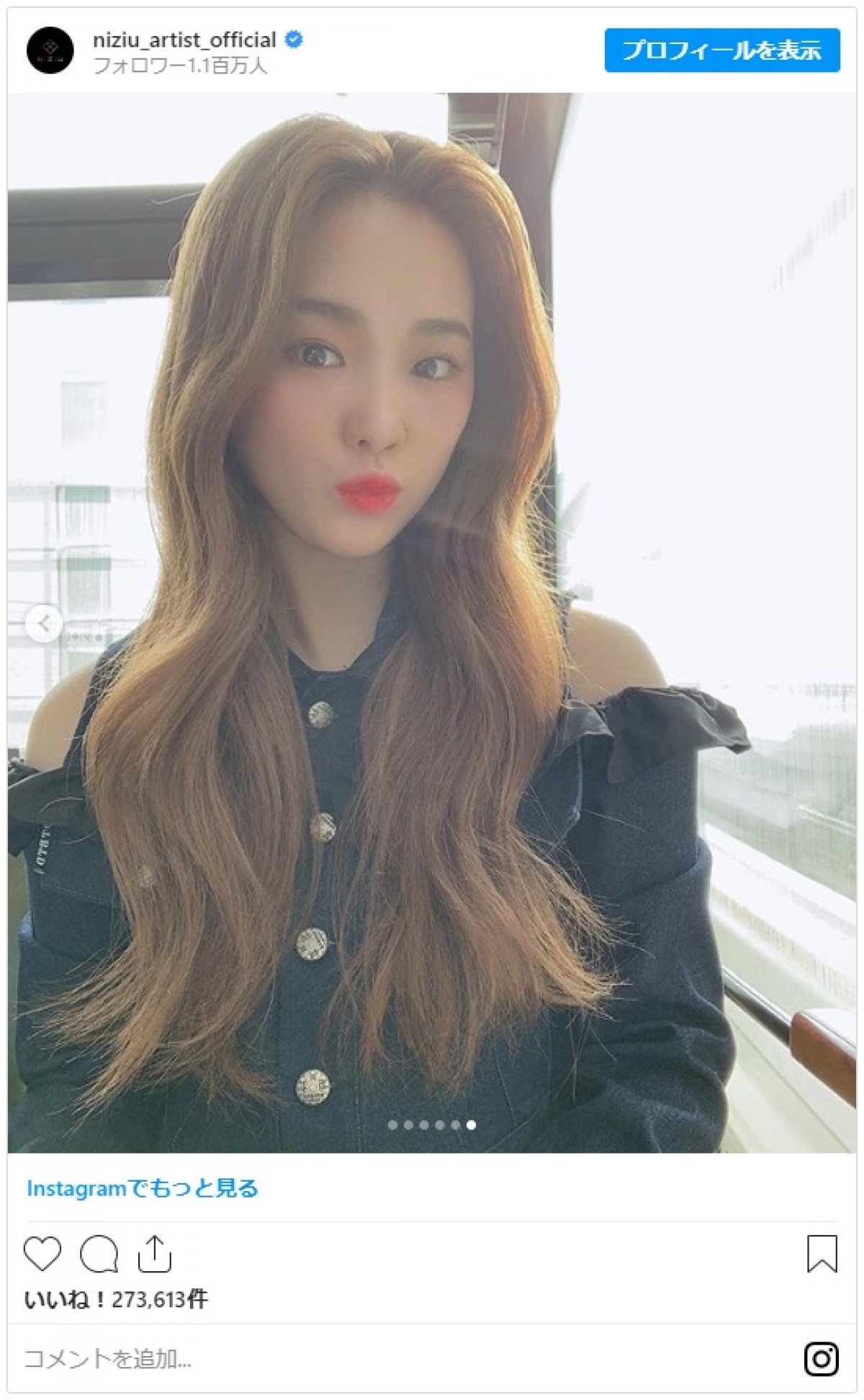Open the Instagram logo icon

point(821,1359)
